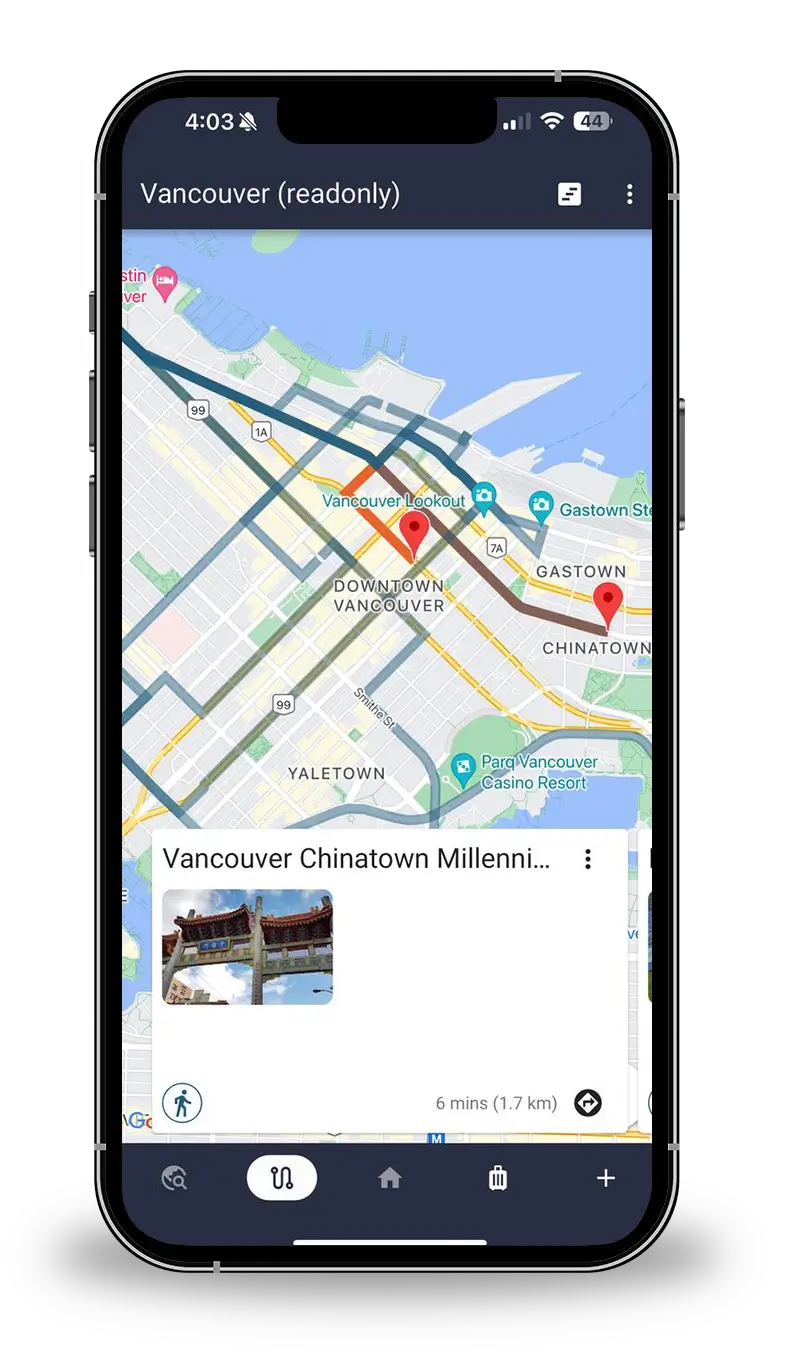Open the luggage tab

(x=498, y=1179)
